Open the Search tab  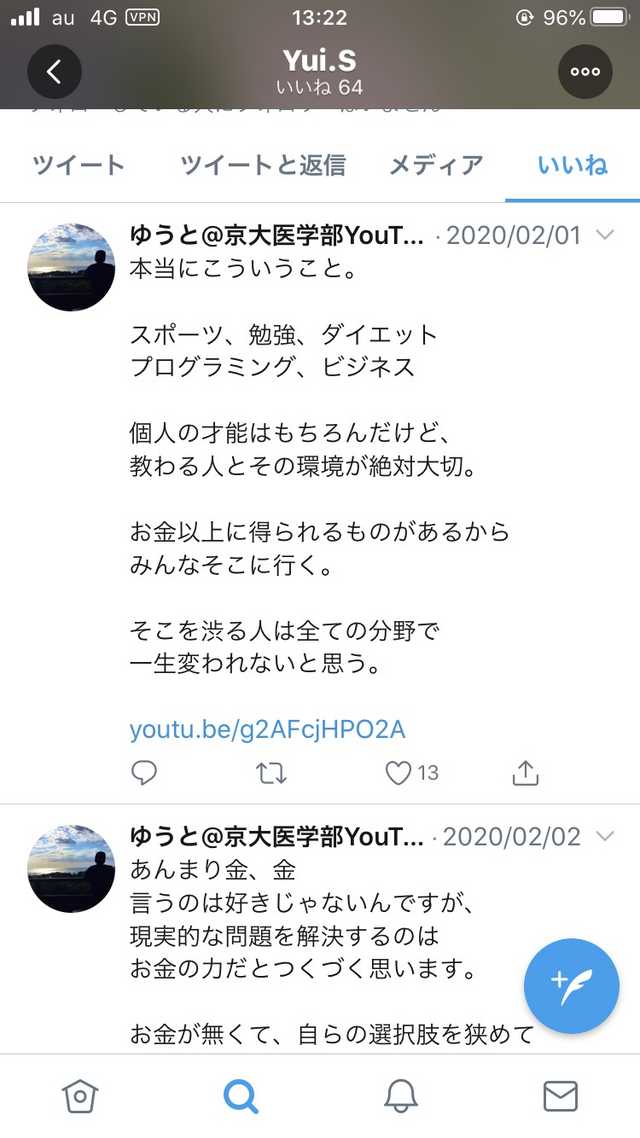240,1096
